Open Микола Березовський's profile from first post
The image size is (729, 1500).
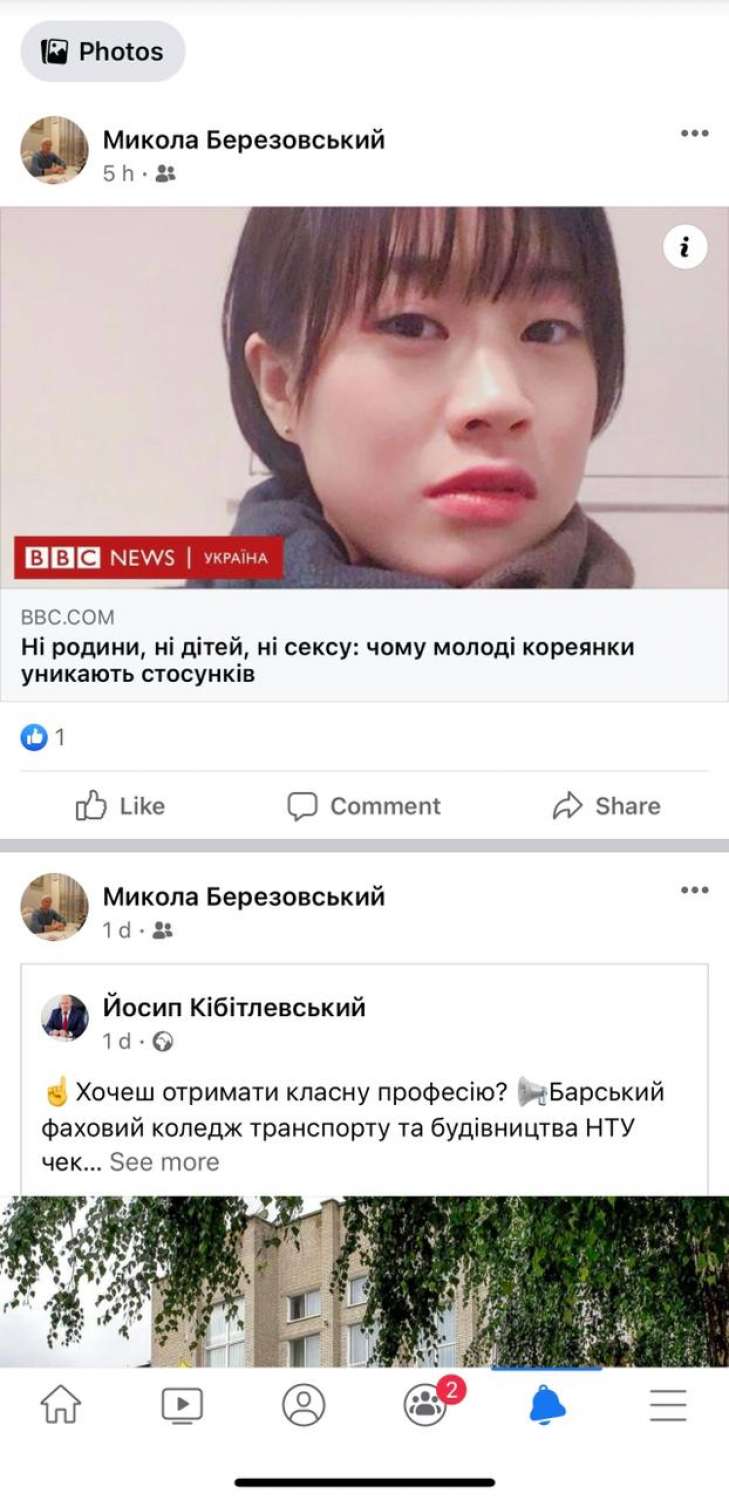(243, 139)
